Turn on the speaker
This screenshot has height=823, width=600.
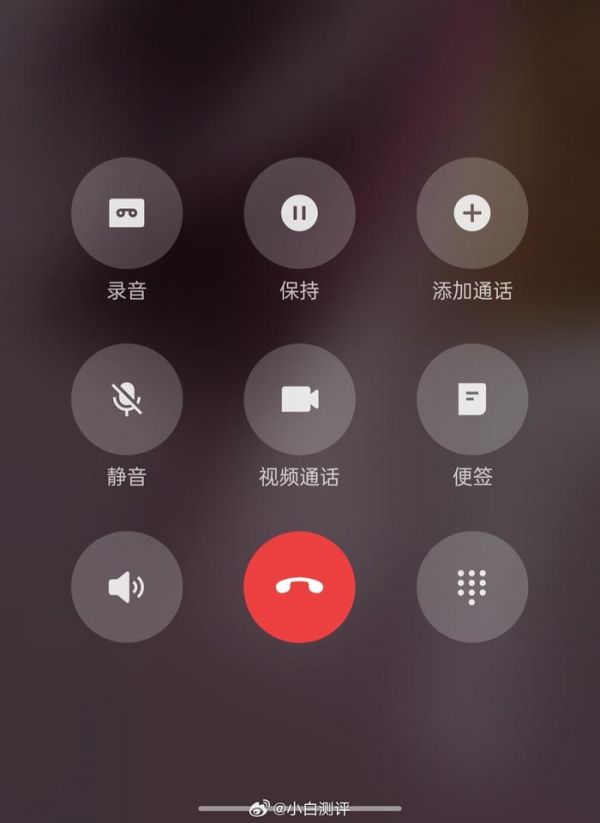pos(127,586)
